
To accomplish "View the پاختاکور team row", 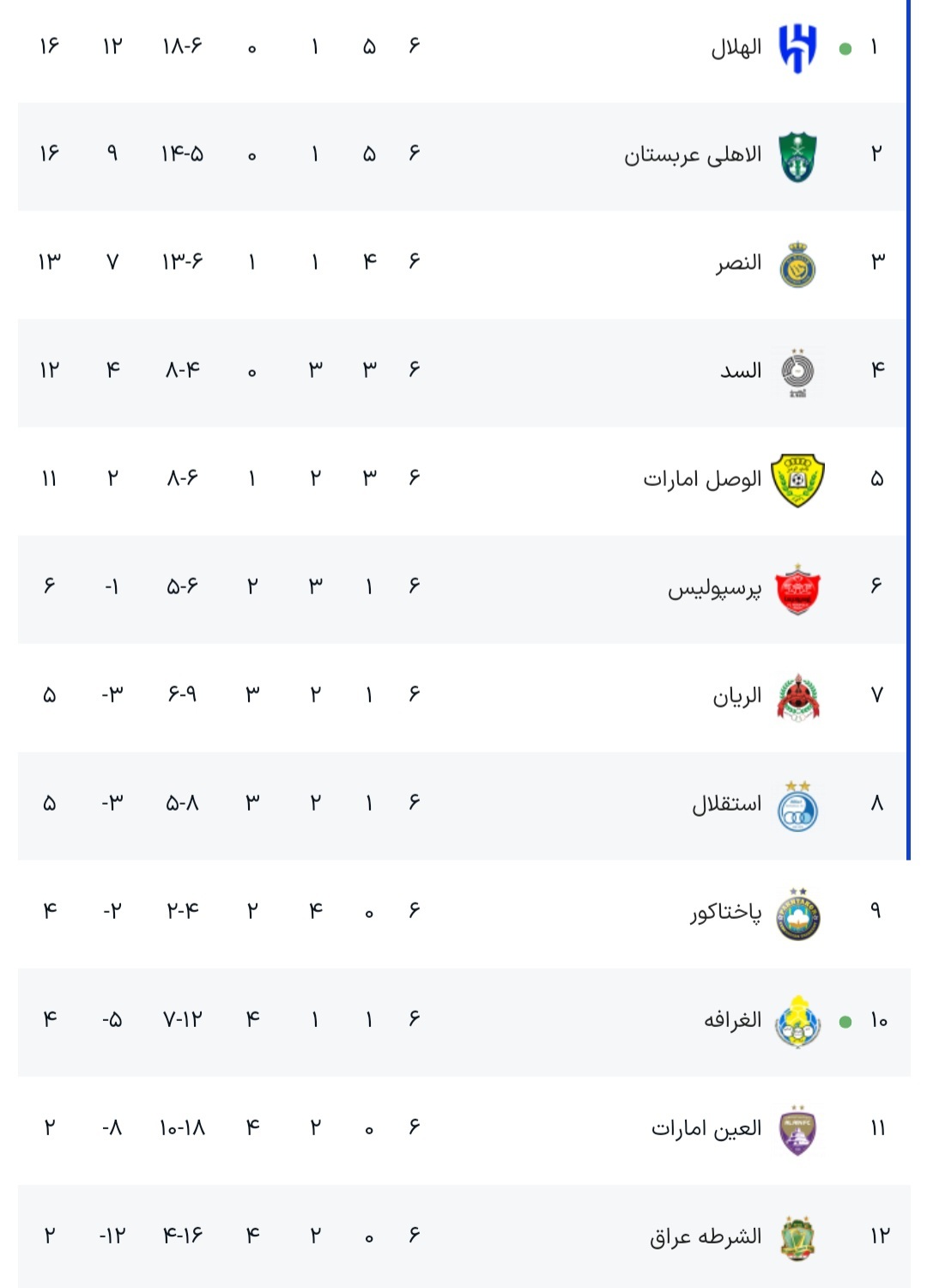I will click(726, 912).
